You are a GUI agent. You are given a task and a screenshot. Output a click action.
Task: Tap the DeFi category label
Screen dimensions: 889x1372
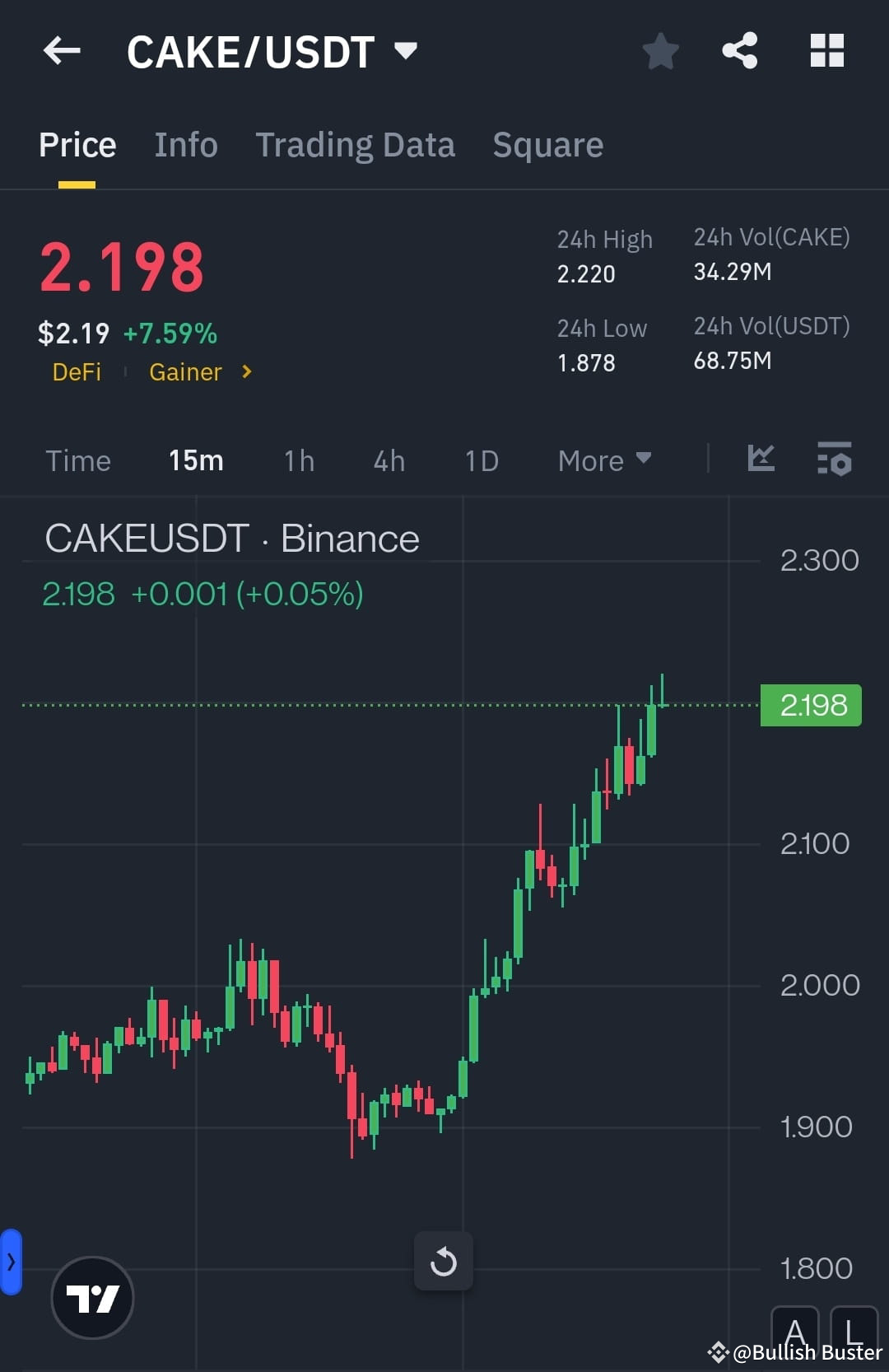tap(77, 372)
